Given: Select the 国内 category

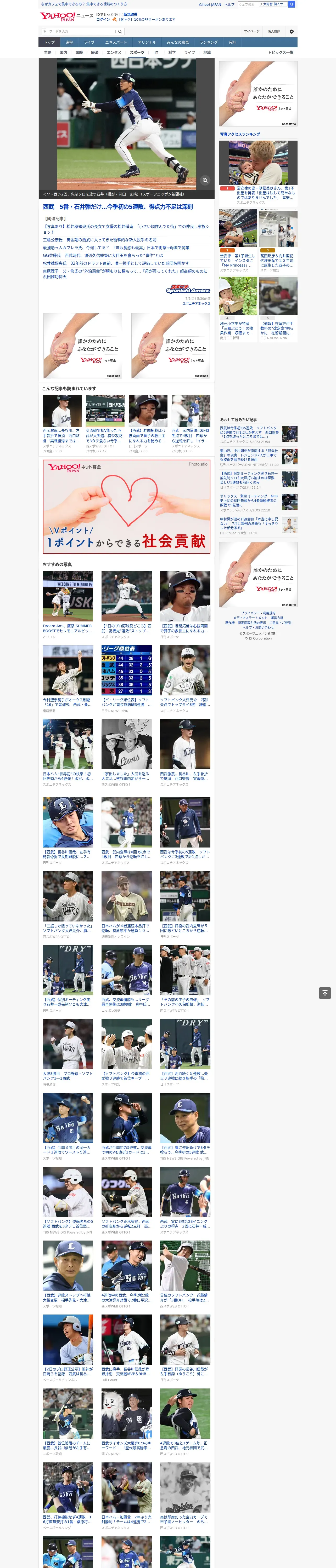Looking at the screenshot, I should pos(63,52).
